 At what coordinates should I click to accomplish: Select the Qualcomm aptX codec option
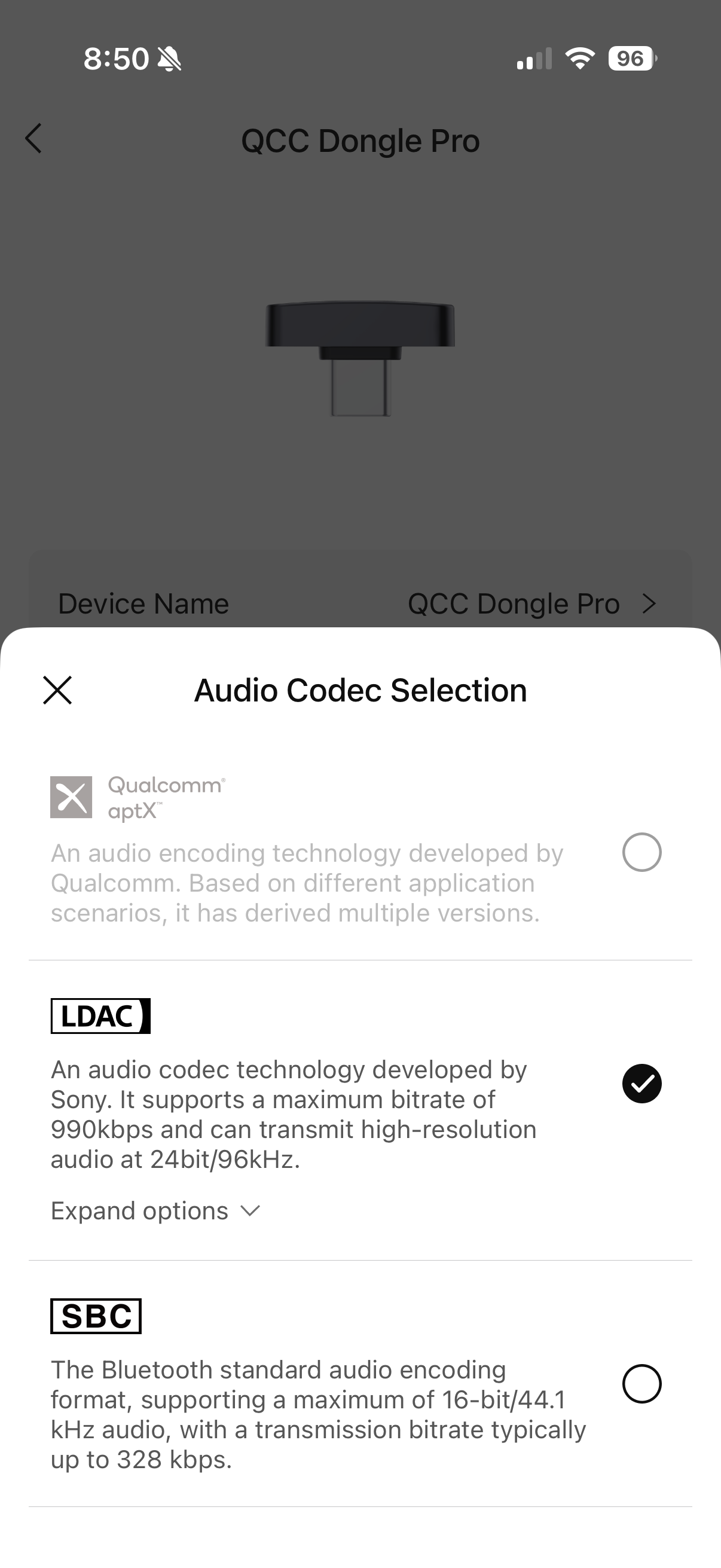point(641,852)
